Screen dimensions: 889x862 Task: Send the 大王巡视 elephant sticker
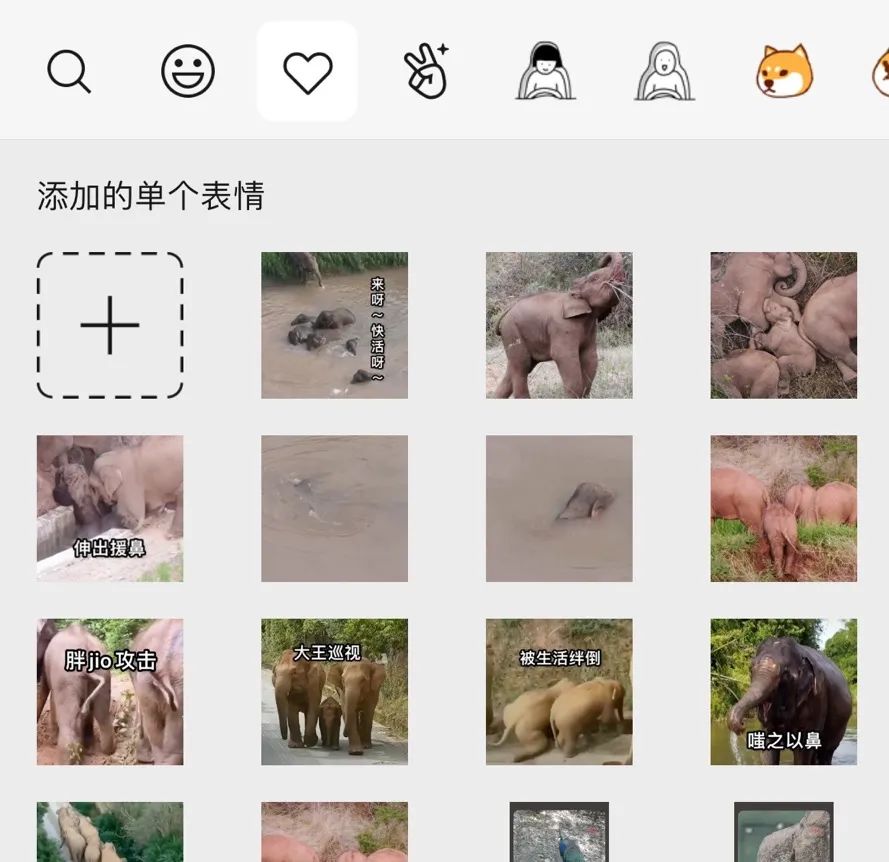(x=334, y=691)
